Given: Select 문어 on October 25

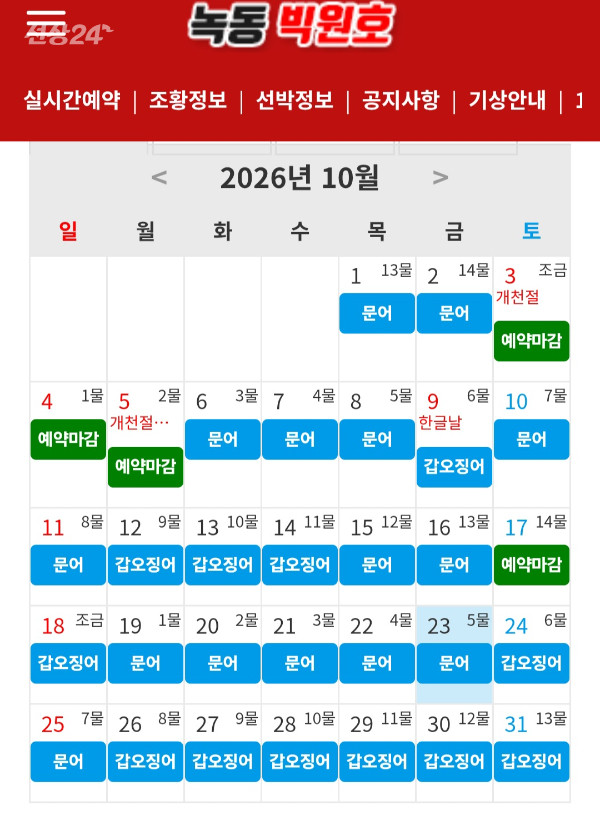Looking at the screenshot, I should pyautogui.click(x=68, y=761).
